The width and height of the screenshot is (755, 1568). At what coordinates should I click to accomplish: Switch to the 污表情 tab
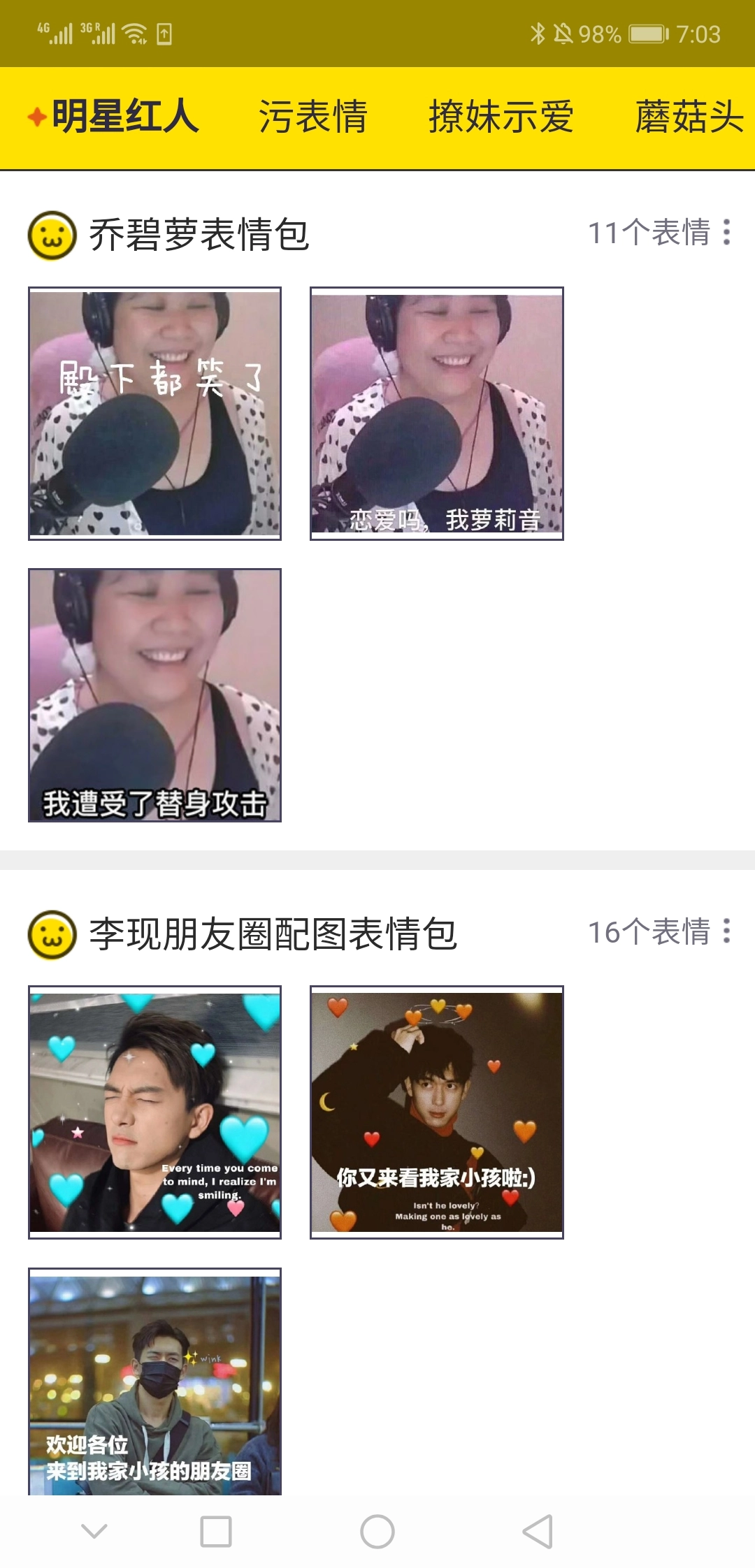[x=312, y=117]
